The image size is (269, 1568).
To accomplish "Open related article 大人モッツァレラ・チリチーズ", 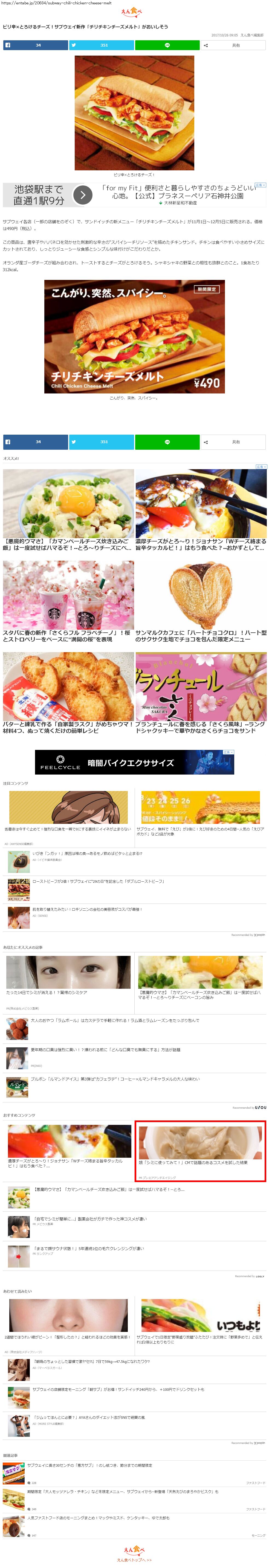I will pos(122,1491).
